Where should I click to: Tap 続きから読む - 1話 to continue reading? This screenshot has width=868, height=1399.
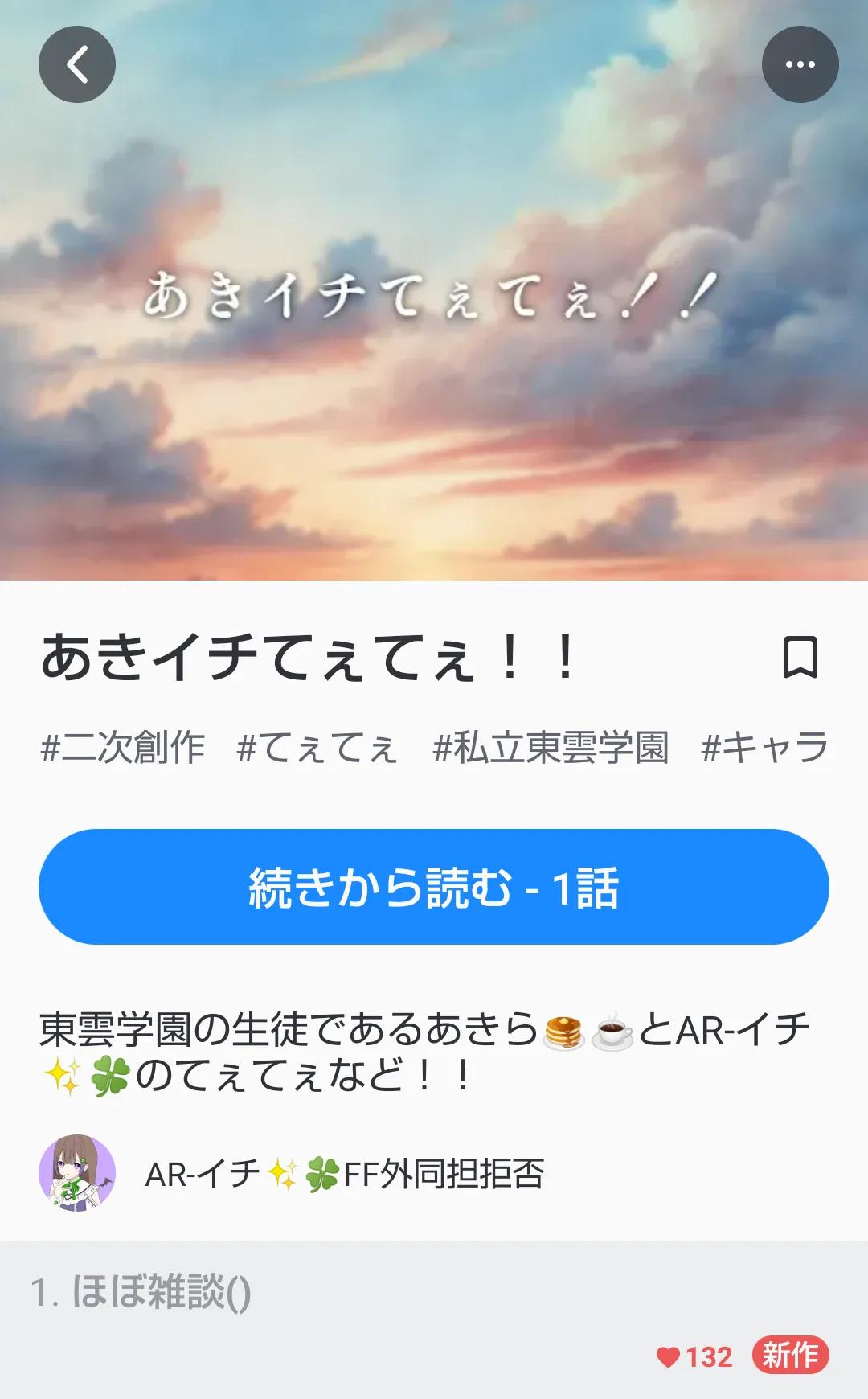(x=434, y=887)
